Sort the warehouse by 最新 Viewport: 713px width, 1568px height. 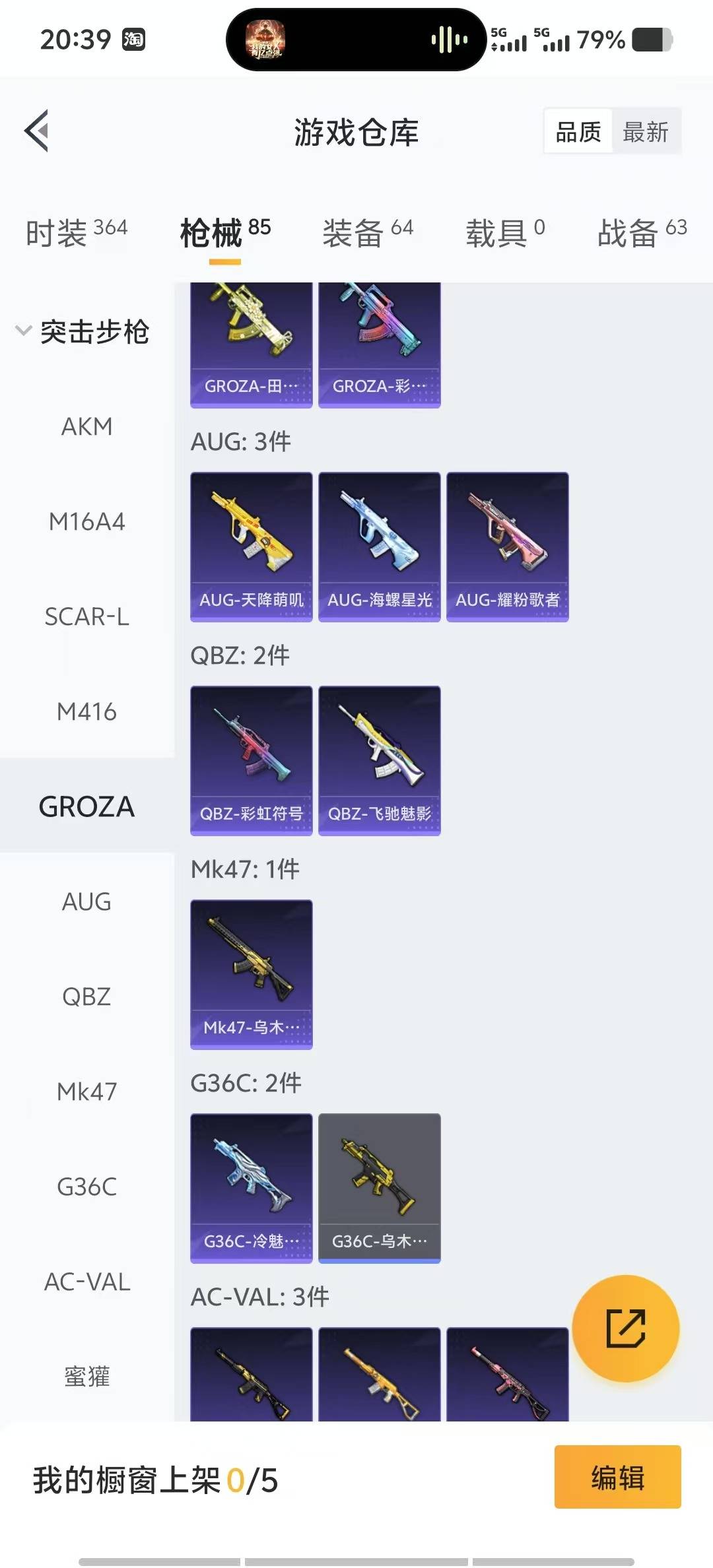click(645, 132)
